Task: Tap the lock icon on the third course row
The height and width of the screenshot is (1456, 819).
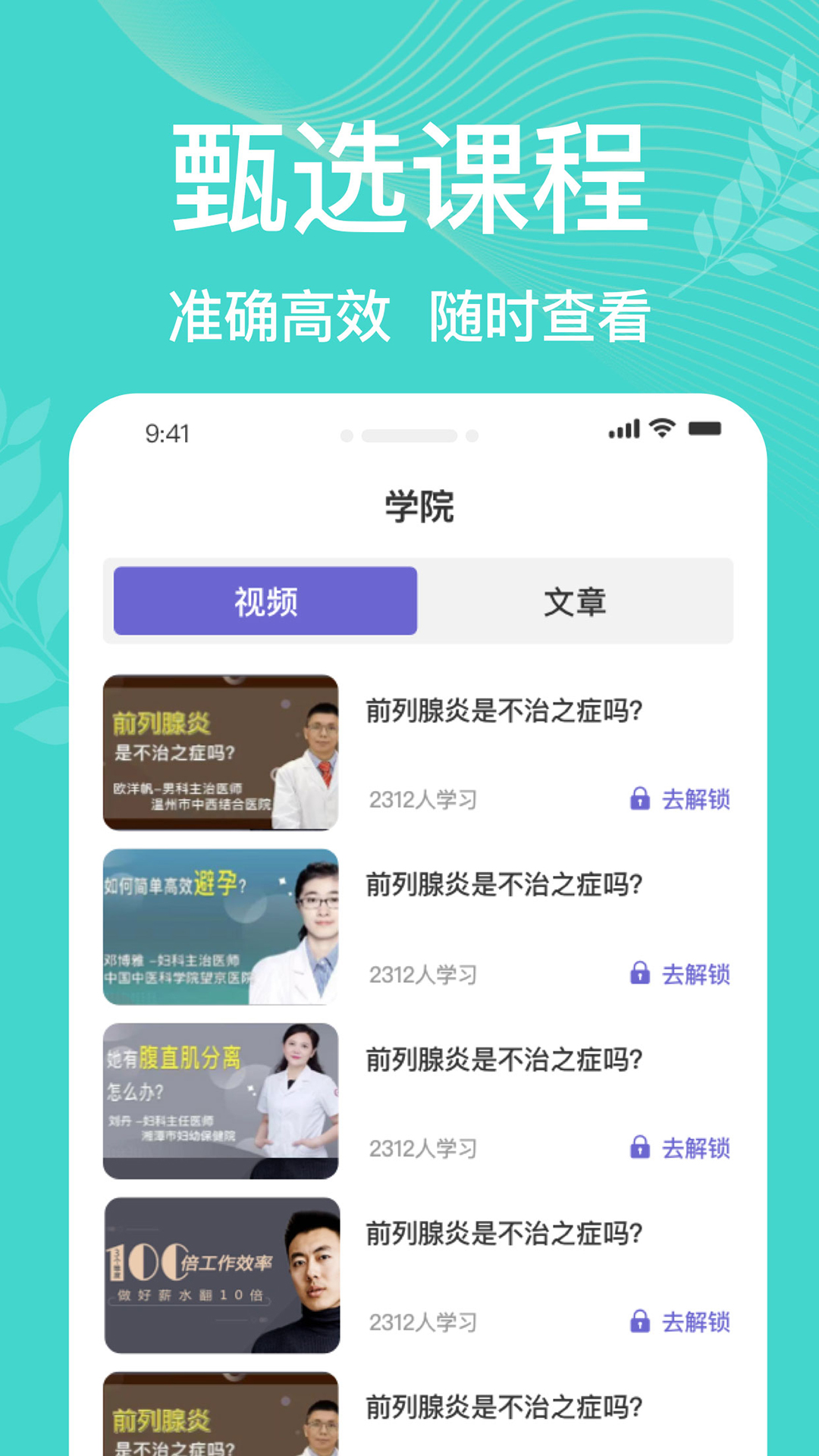Action: (x=639, y=1149)
